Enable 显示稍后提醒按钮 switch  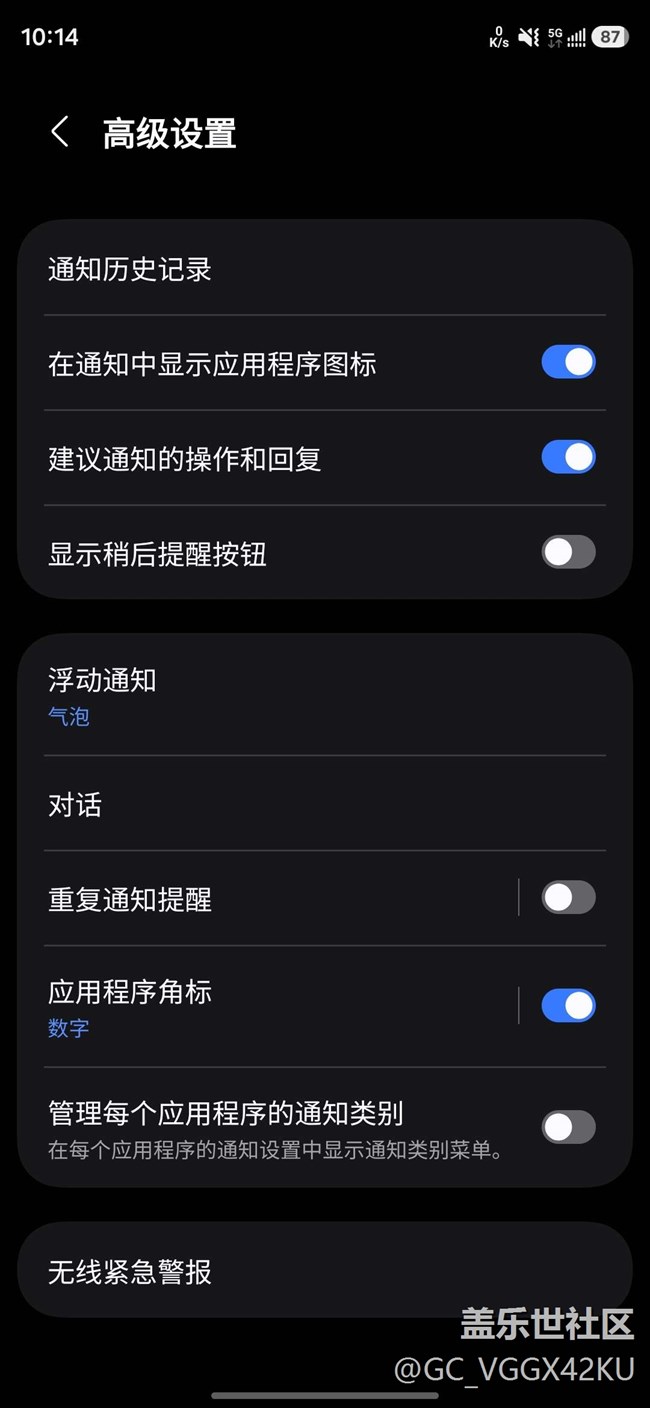click(568, 552)
